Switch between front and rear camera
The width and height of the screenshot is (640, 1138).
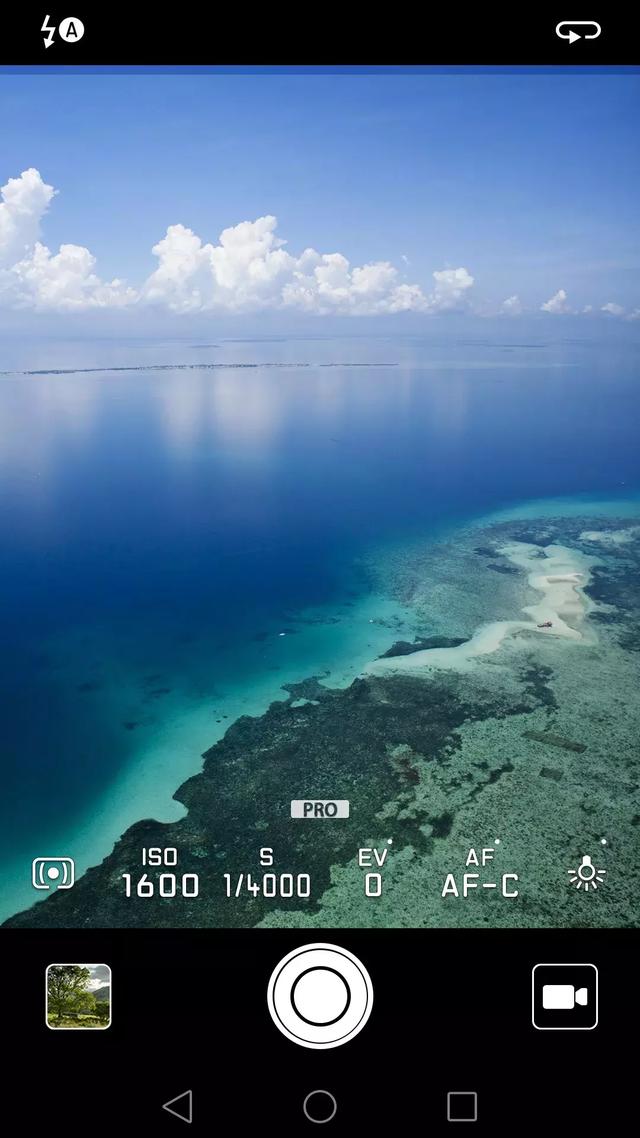point(578,31)
